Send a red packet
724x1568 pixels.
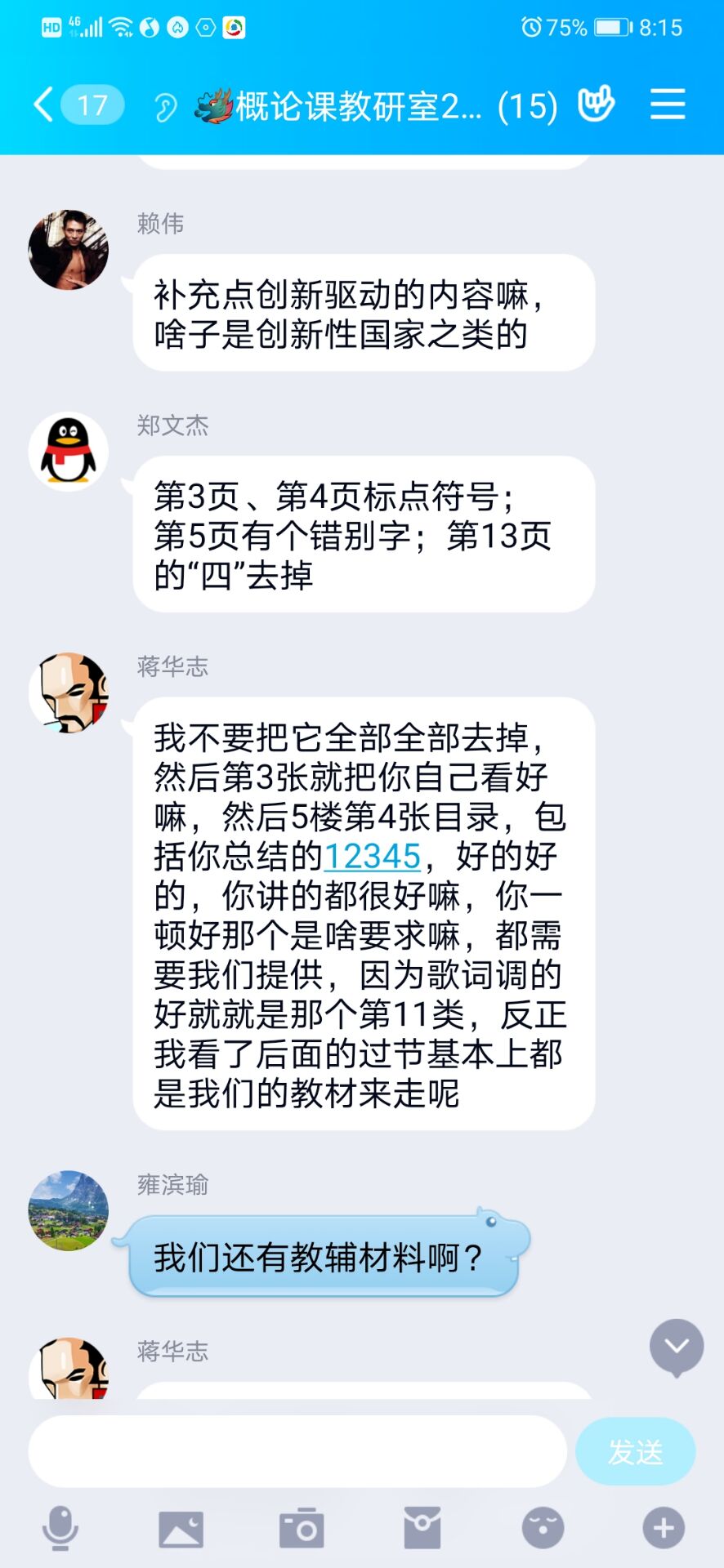pos(422,1528)
